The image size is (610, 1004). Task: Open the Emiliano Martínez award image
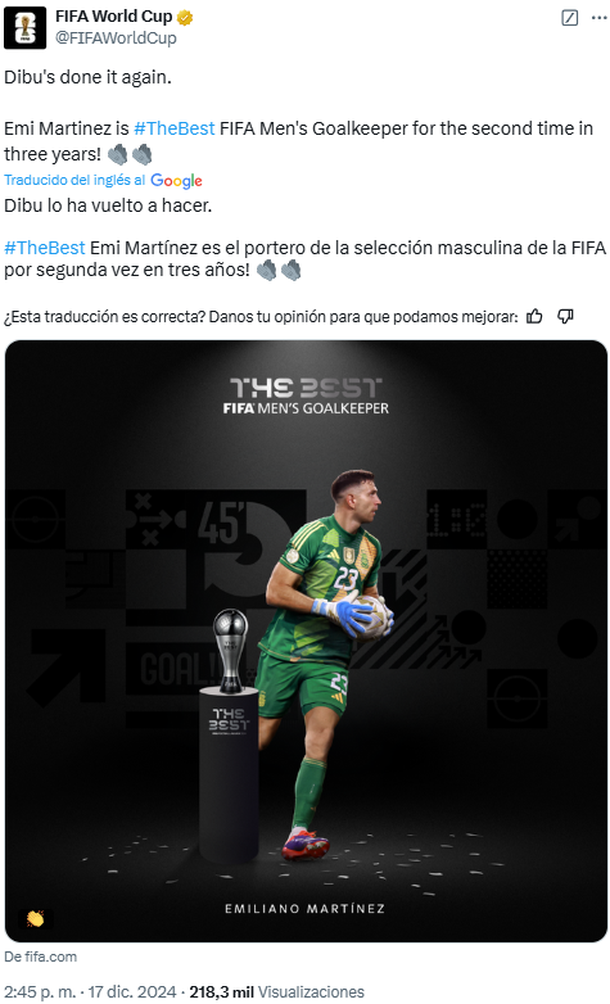[305, 640]
